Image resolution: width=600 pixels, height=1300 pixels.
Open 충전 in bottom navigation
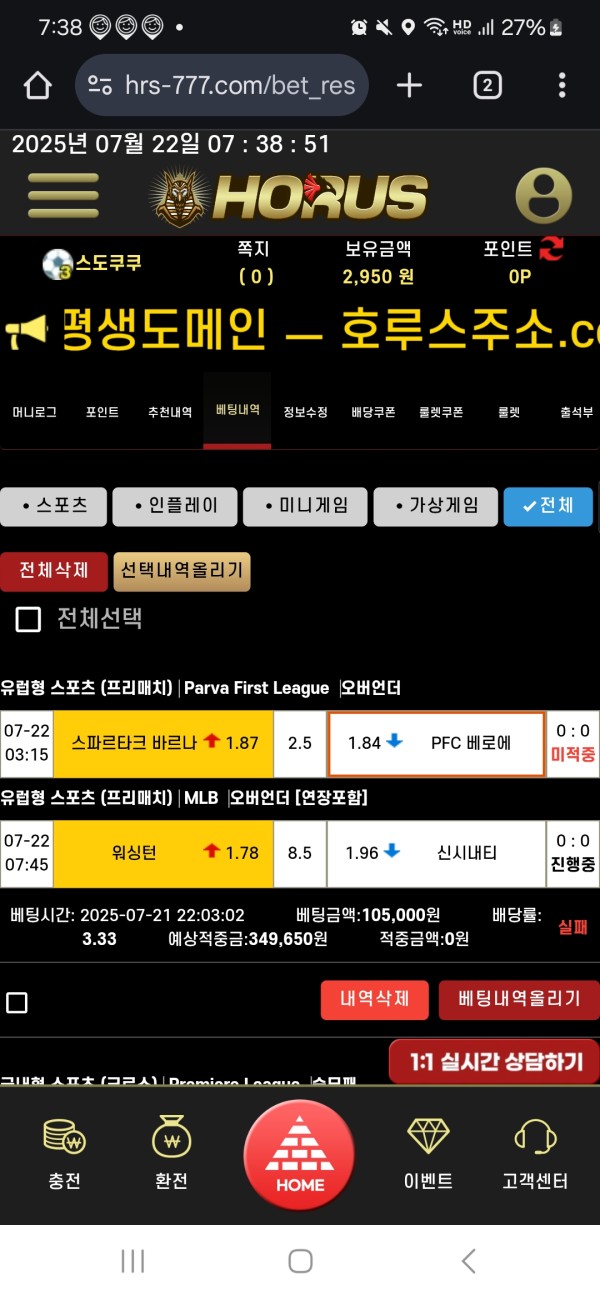click(64, 1156)
